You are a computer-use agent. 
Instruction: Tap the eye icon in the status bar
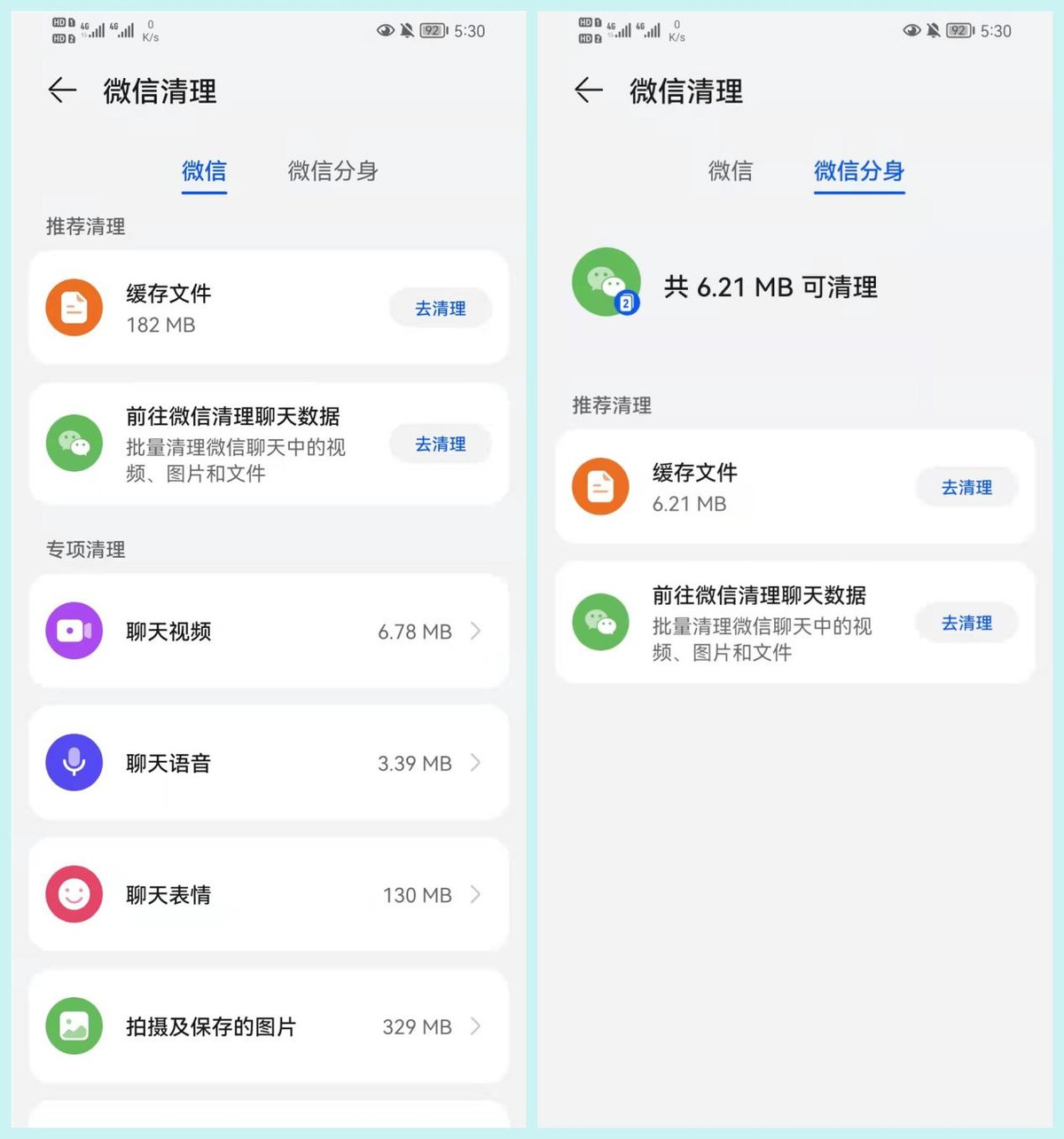(x=385, y=30)
